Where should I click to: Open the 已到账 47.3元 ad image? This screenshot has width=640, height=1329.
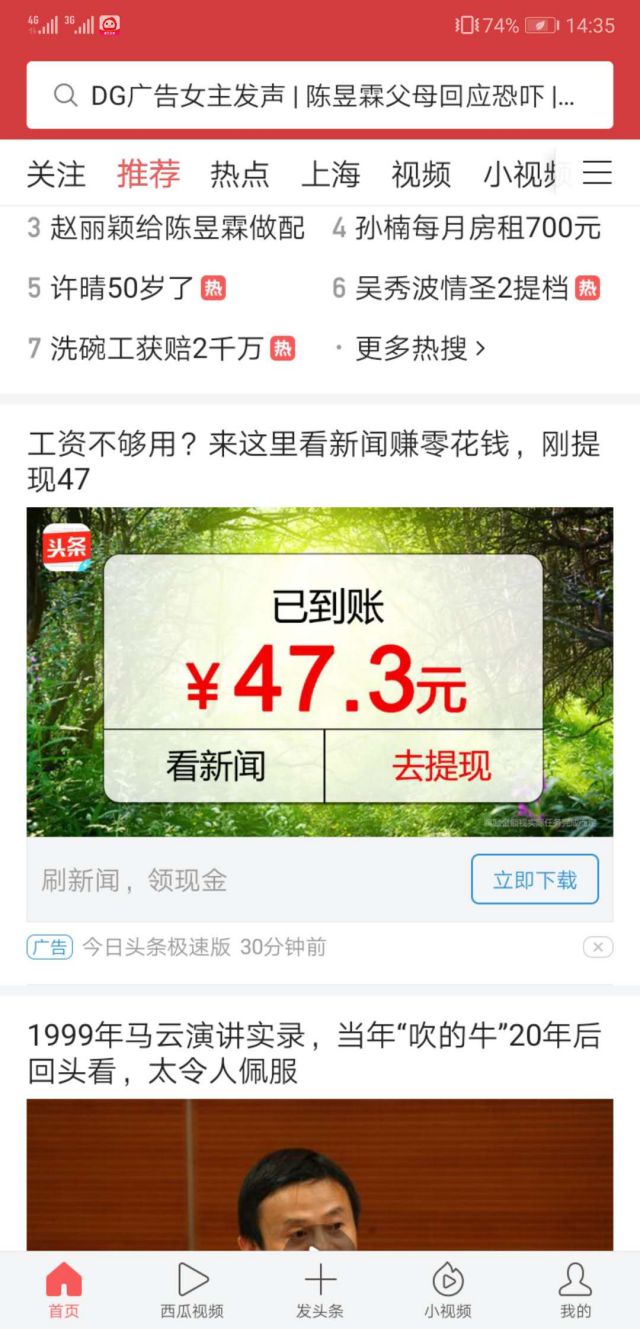(x=320, y=671)
